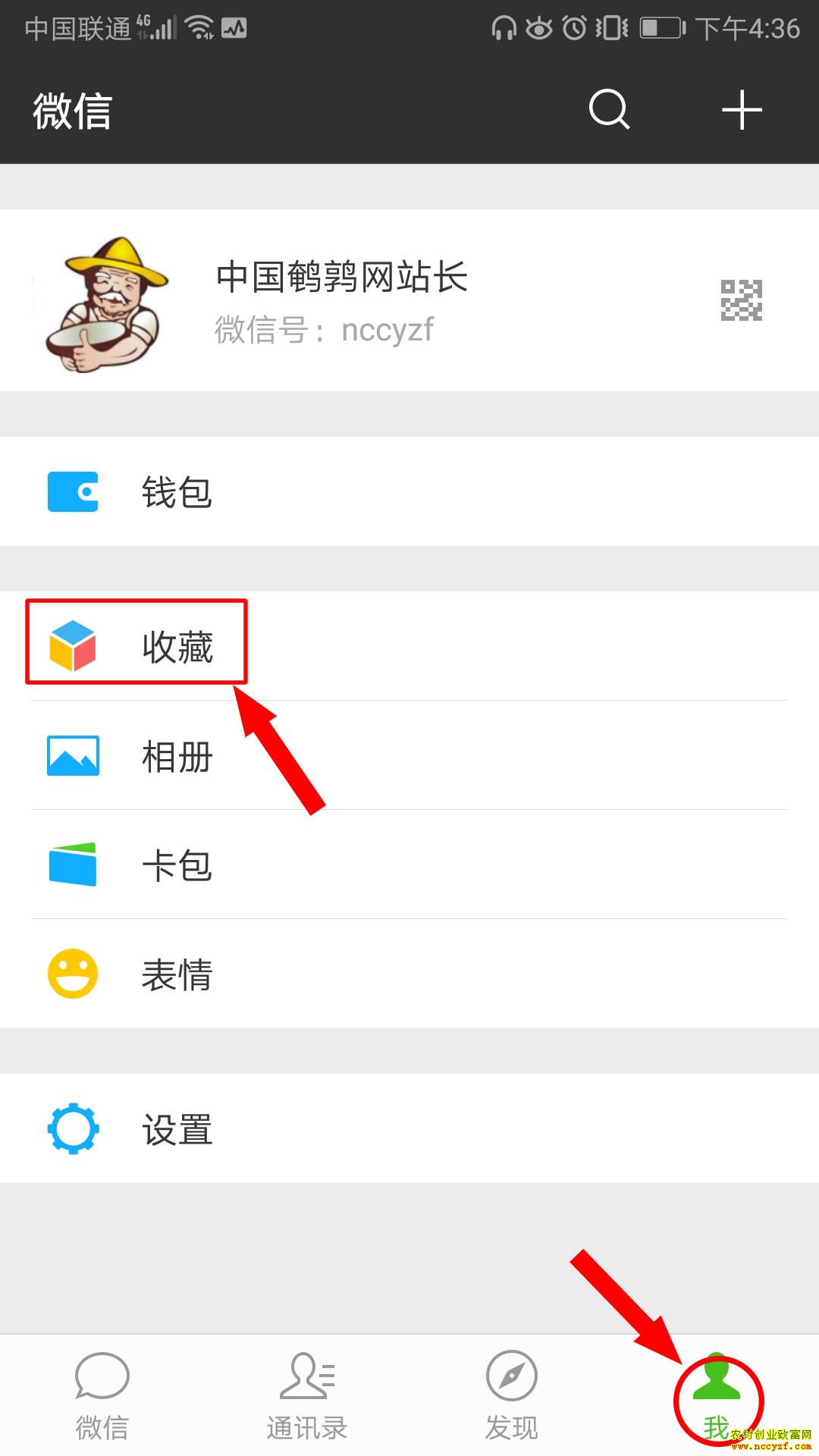This screenshot has width=819, height=1456.
Task: Tap the plus icon in the header
Action: [741, 111]
